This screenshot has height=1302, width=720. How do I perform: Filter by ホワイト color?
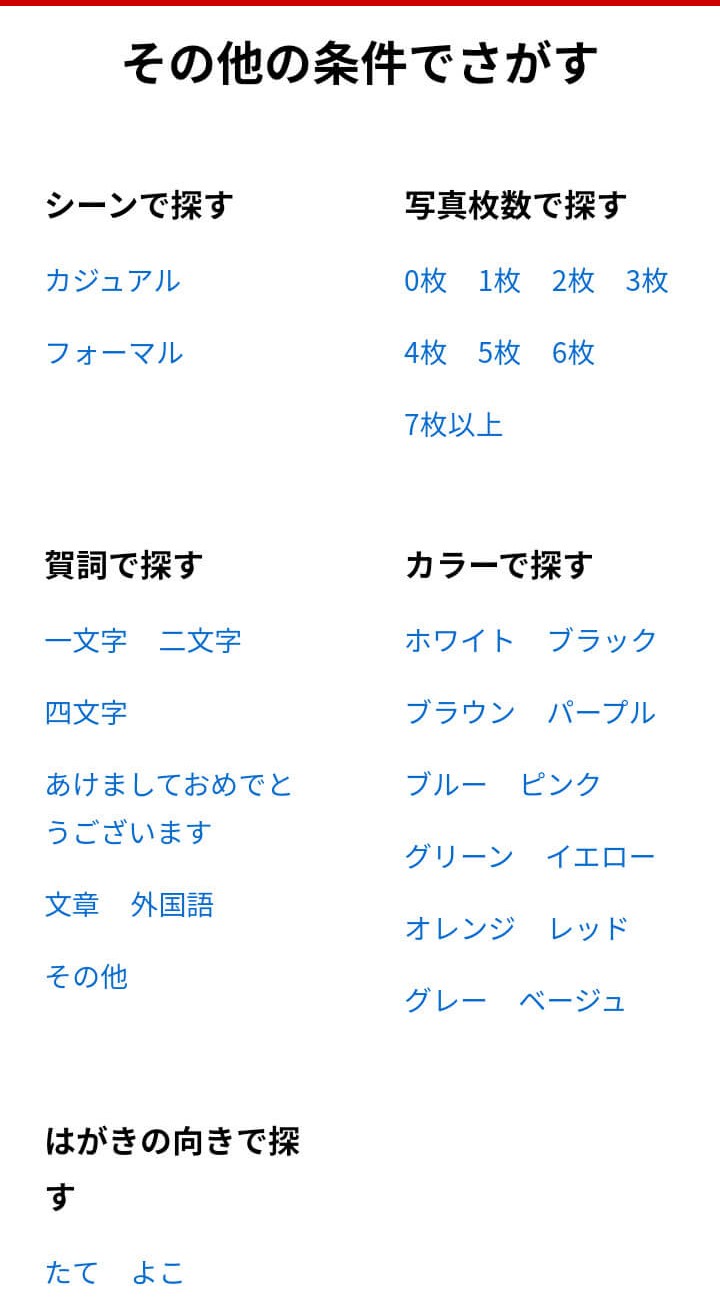tap(459, 641)
